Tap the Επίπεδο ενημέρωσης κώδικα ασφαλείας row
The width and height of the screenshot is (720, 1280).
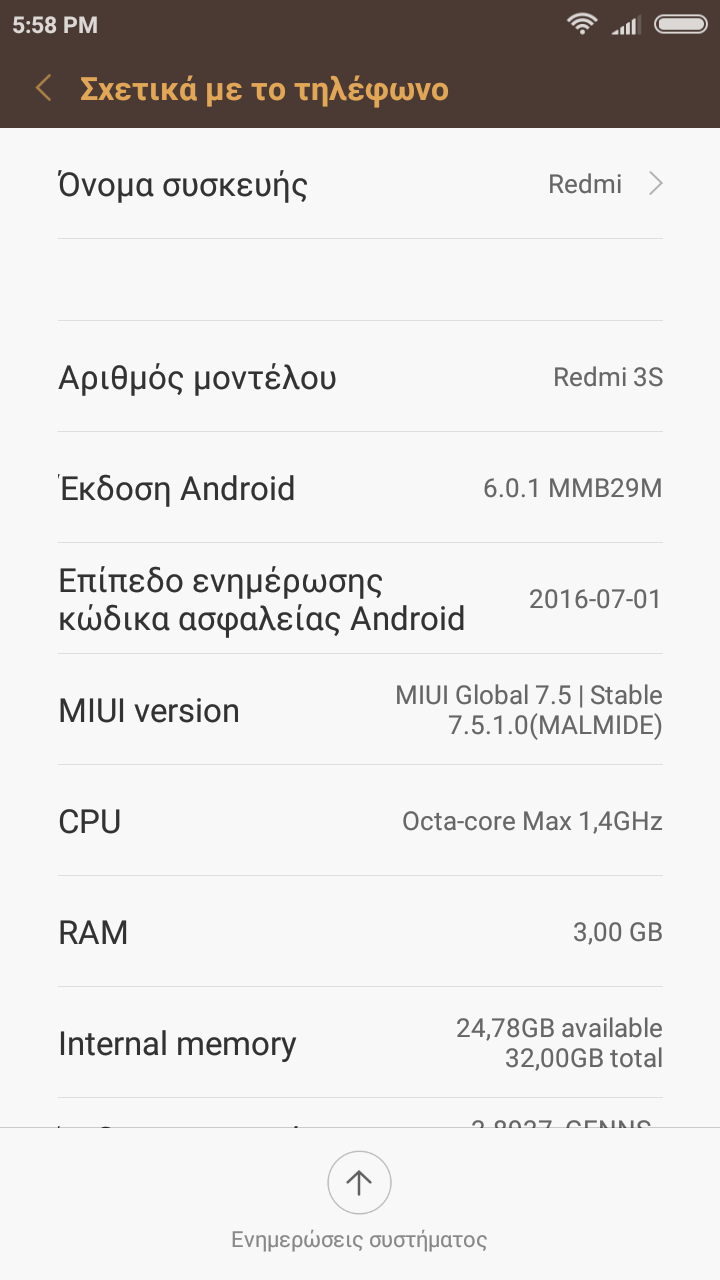[x=360, y=599]
